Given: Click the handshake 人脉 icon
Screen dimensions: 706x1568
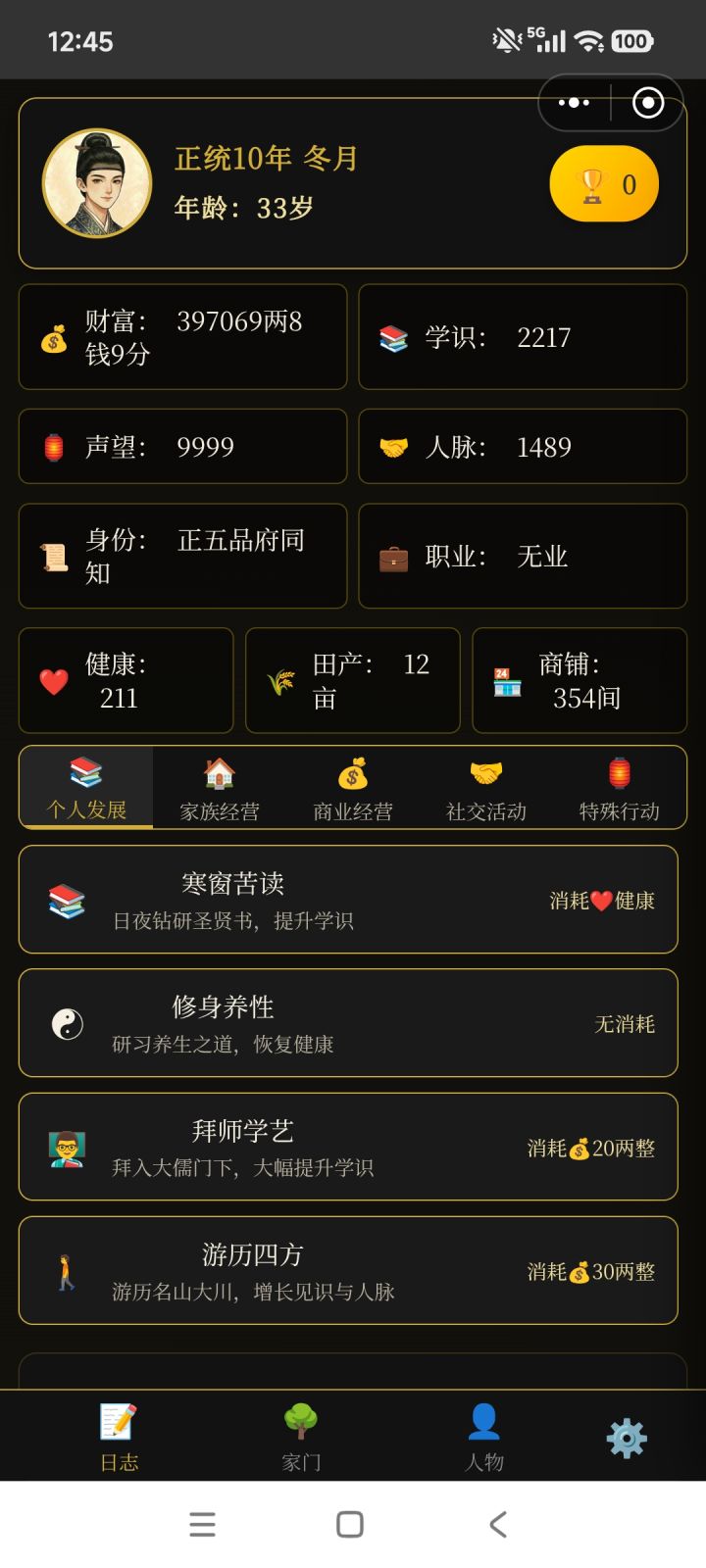Looking at the screenshot, I should (x=393, y=447).
